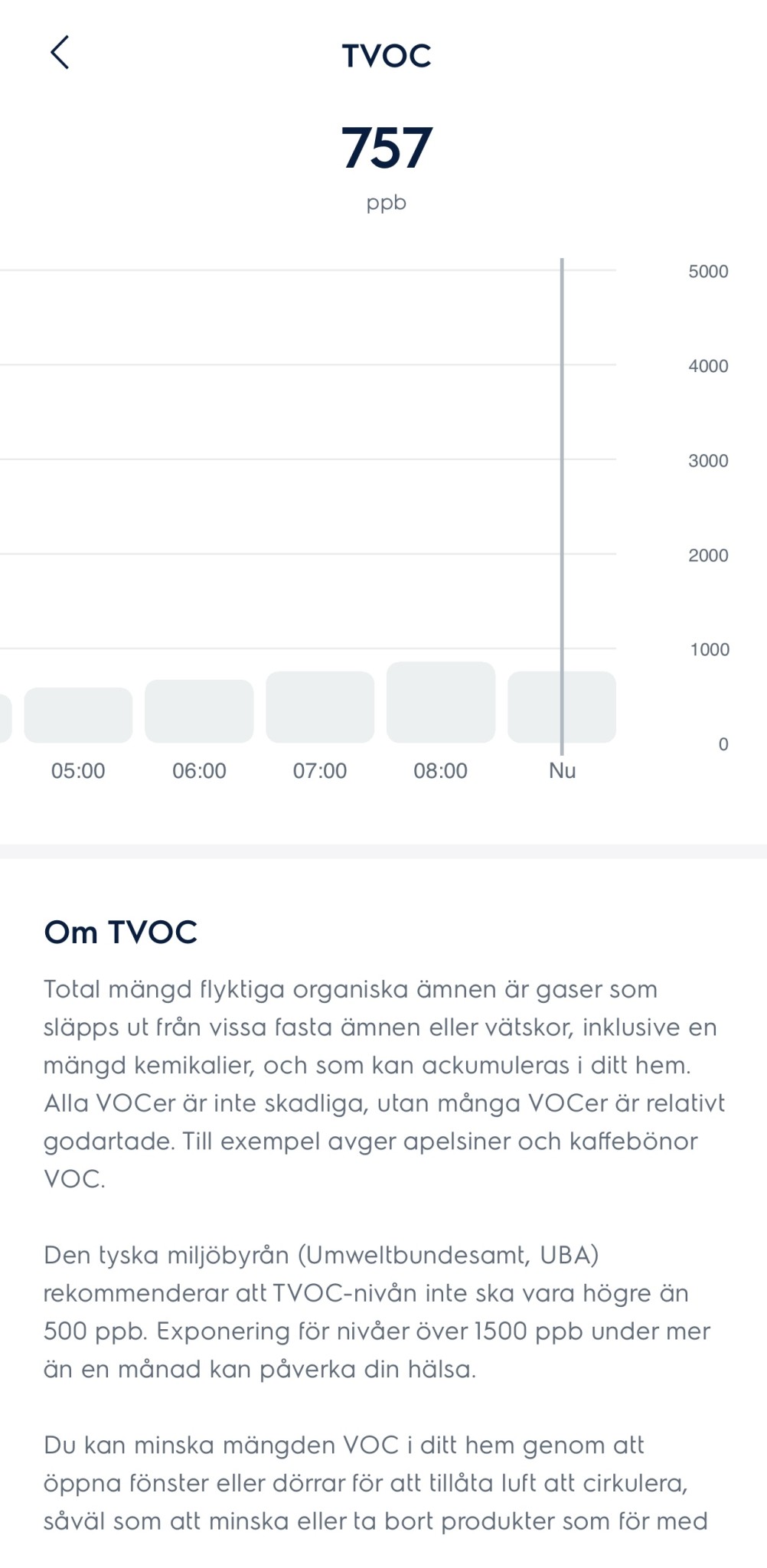The image size is (767, 1568).
Task: Select the 08:00 bar in the chart
Action: coord(441,703)
